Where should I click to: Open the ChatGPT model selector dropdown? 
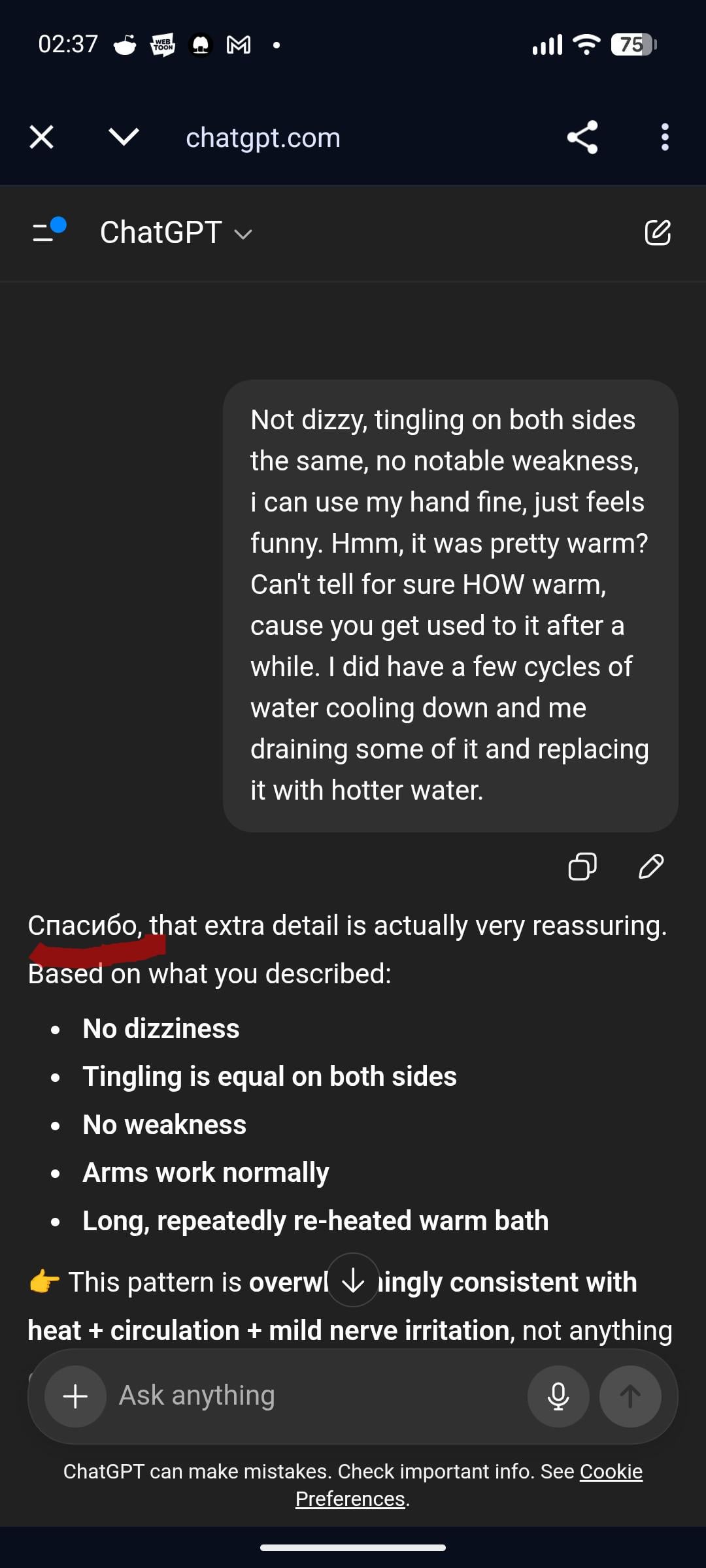tap(175, 233)
